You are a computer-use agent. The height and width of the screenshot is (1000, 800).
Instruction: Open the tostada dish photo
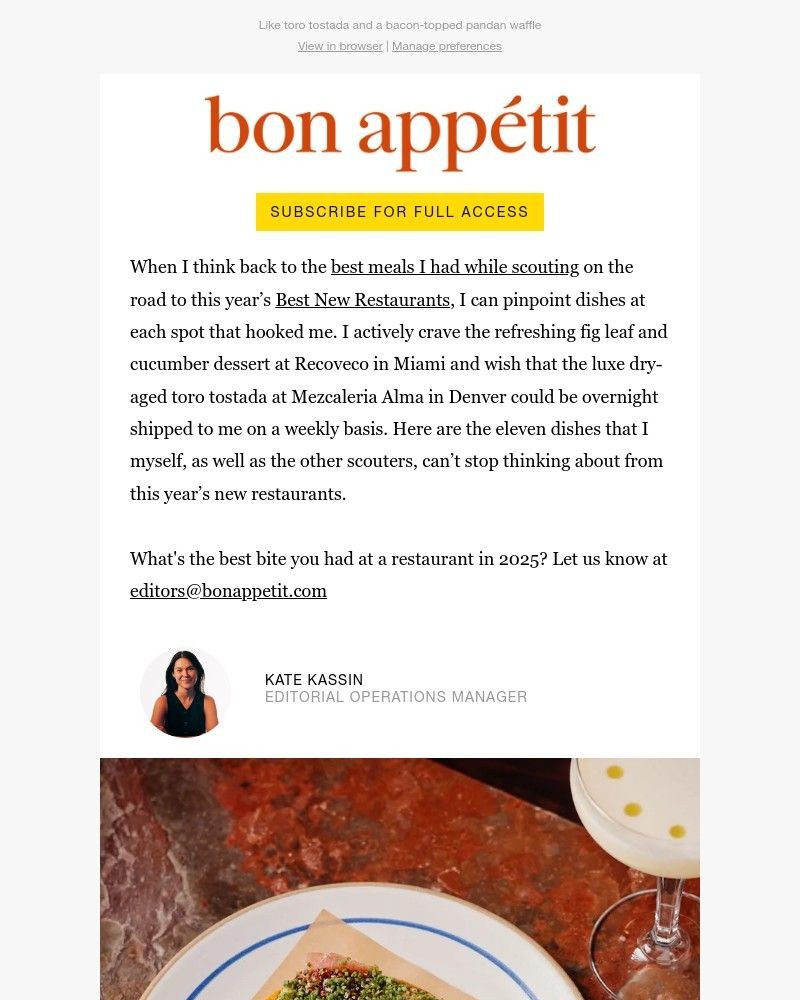400,880
